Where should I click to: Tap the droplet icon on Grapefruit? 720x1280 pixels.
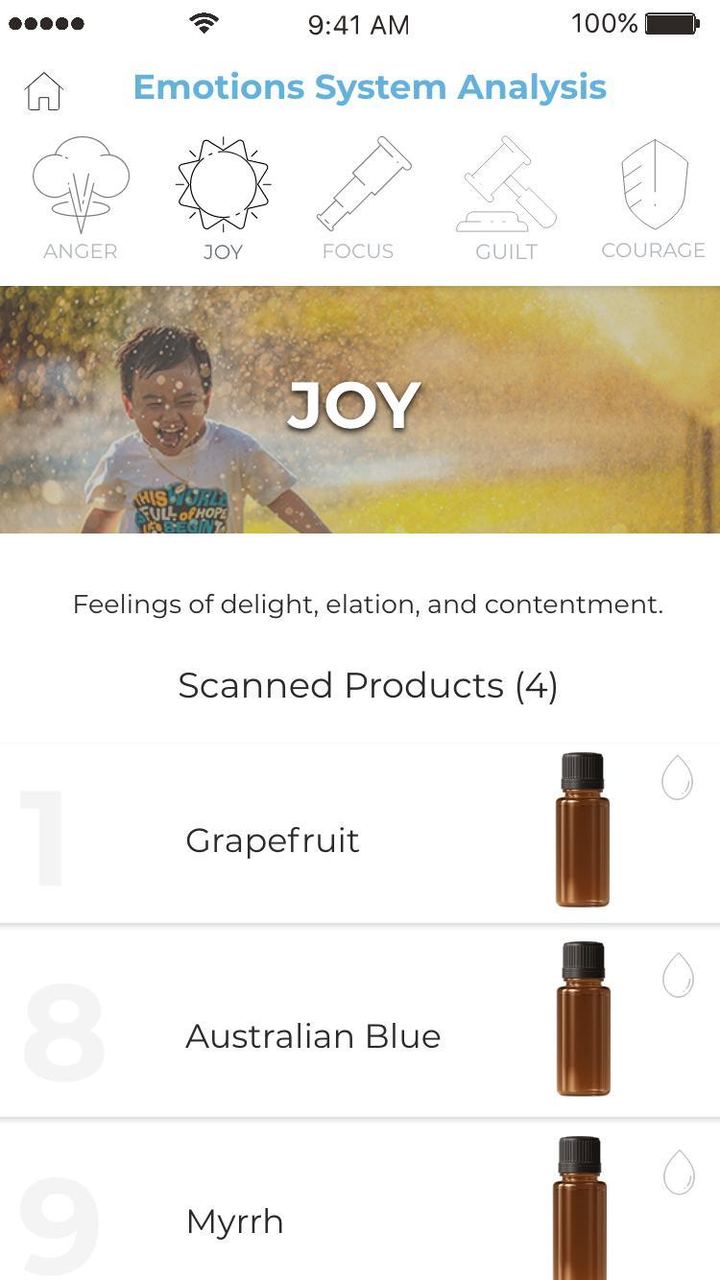tap(678, 778)
